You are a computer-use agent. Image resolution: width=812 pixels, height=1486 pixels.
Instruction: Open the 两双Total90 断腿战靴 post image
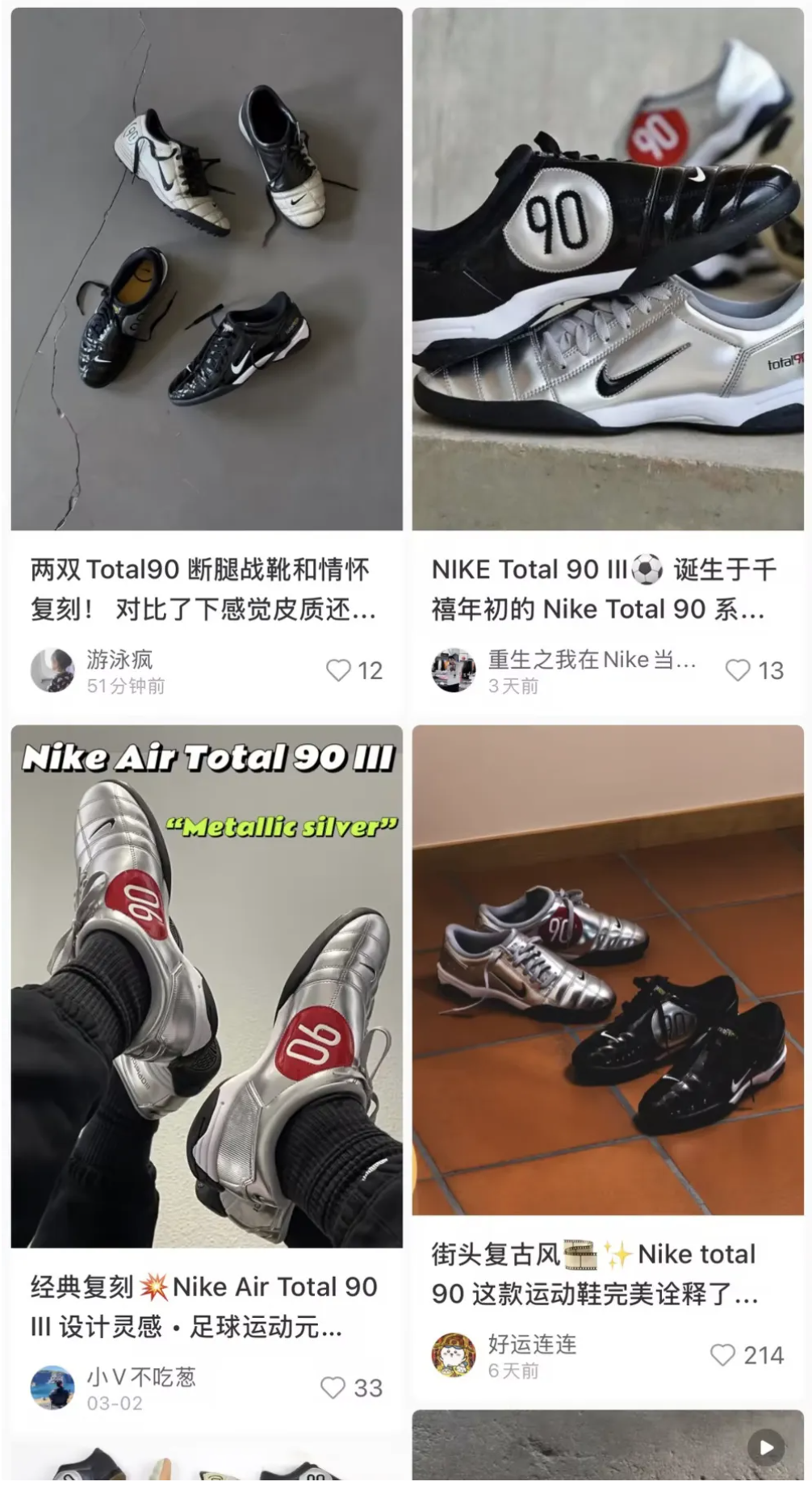(207, 269)
